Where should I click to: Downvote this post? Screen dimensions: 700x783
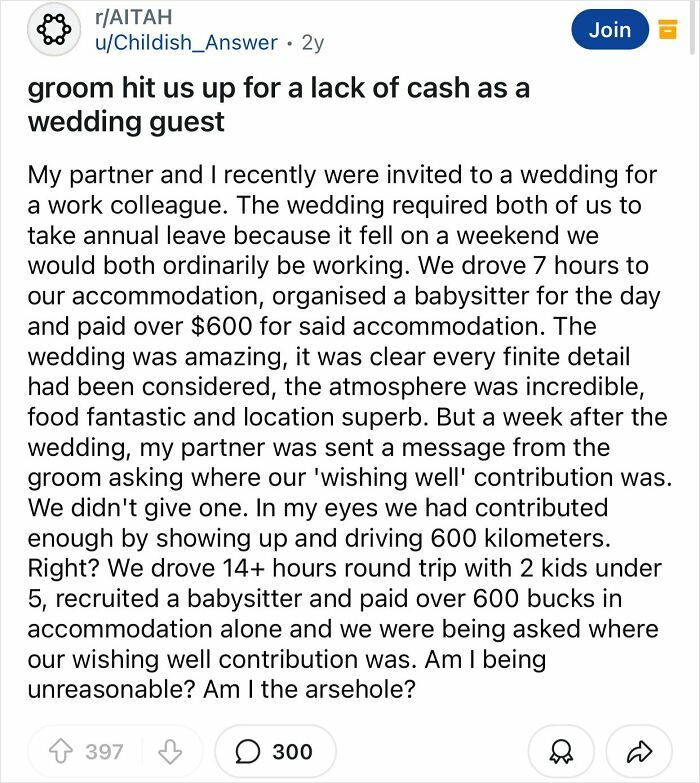[x=173, y=751]
